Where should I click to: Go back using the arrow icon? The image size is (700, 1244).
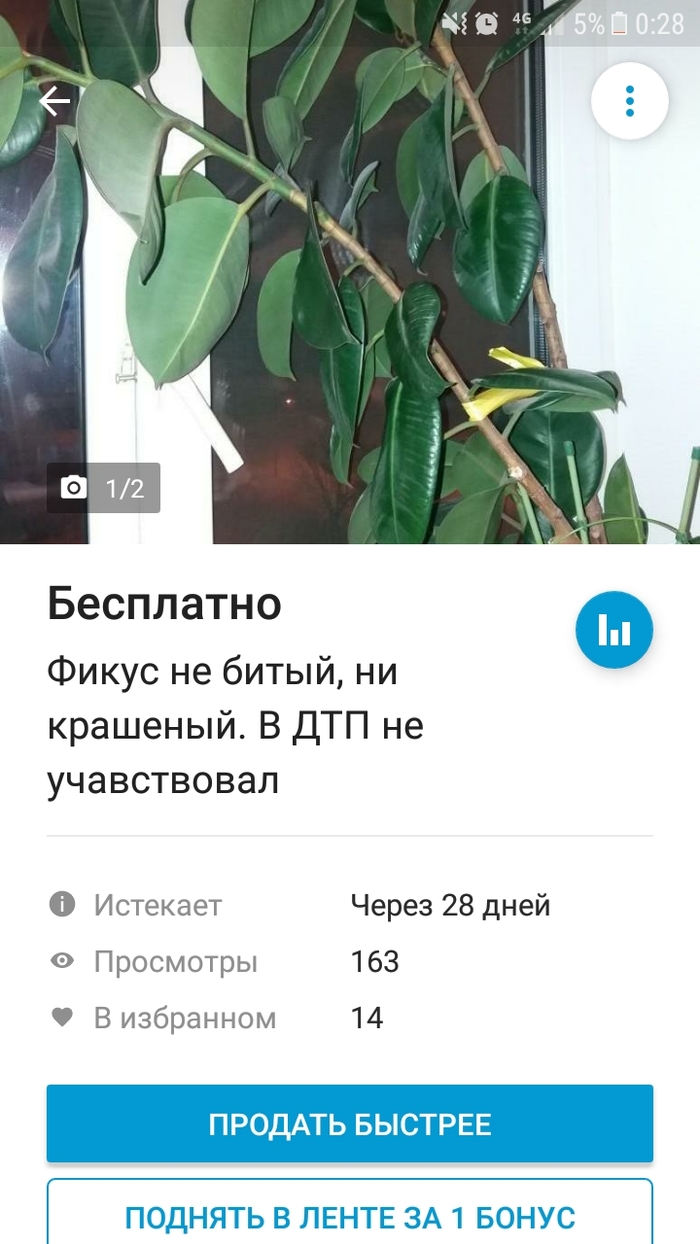55,100
